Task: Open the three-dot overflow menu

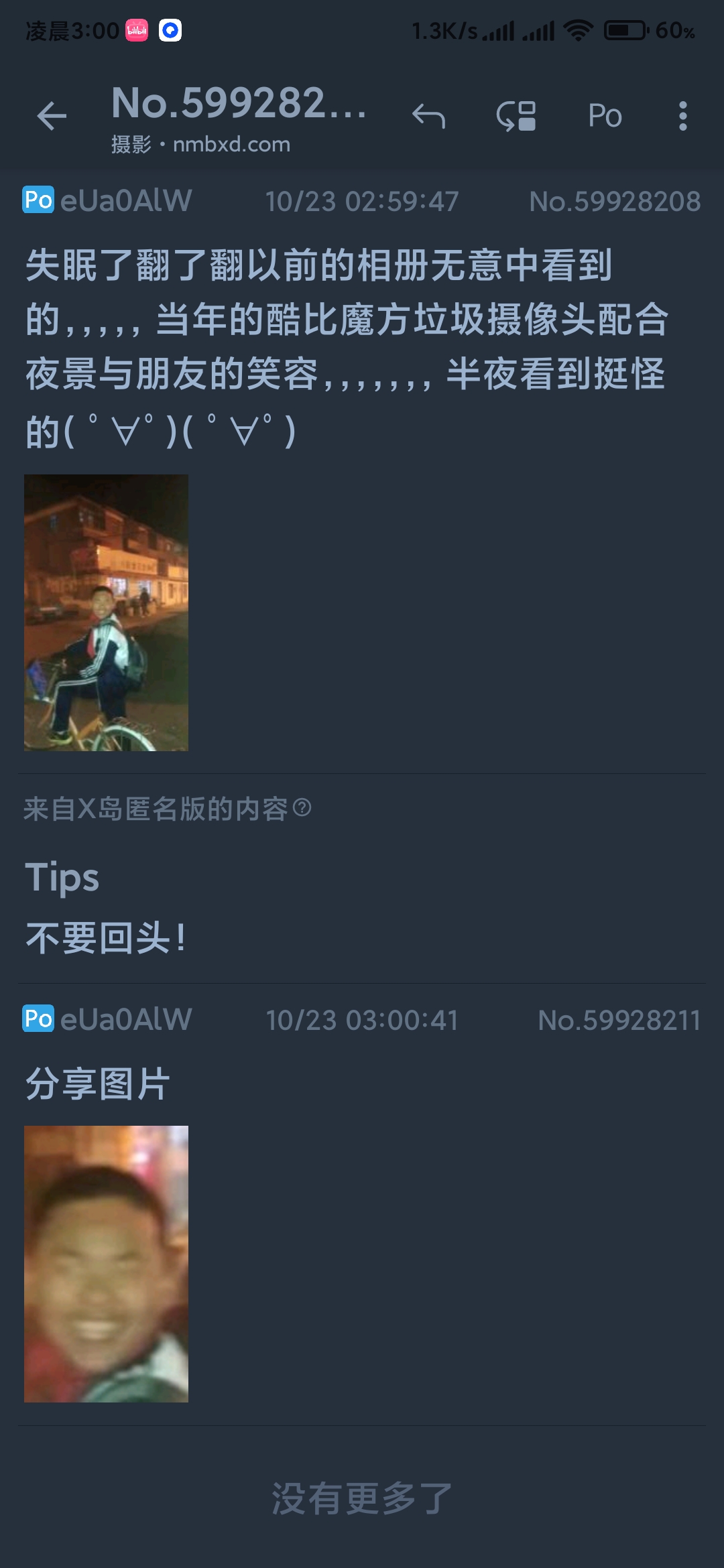Action: coord(682,116)
